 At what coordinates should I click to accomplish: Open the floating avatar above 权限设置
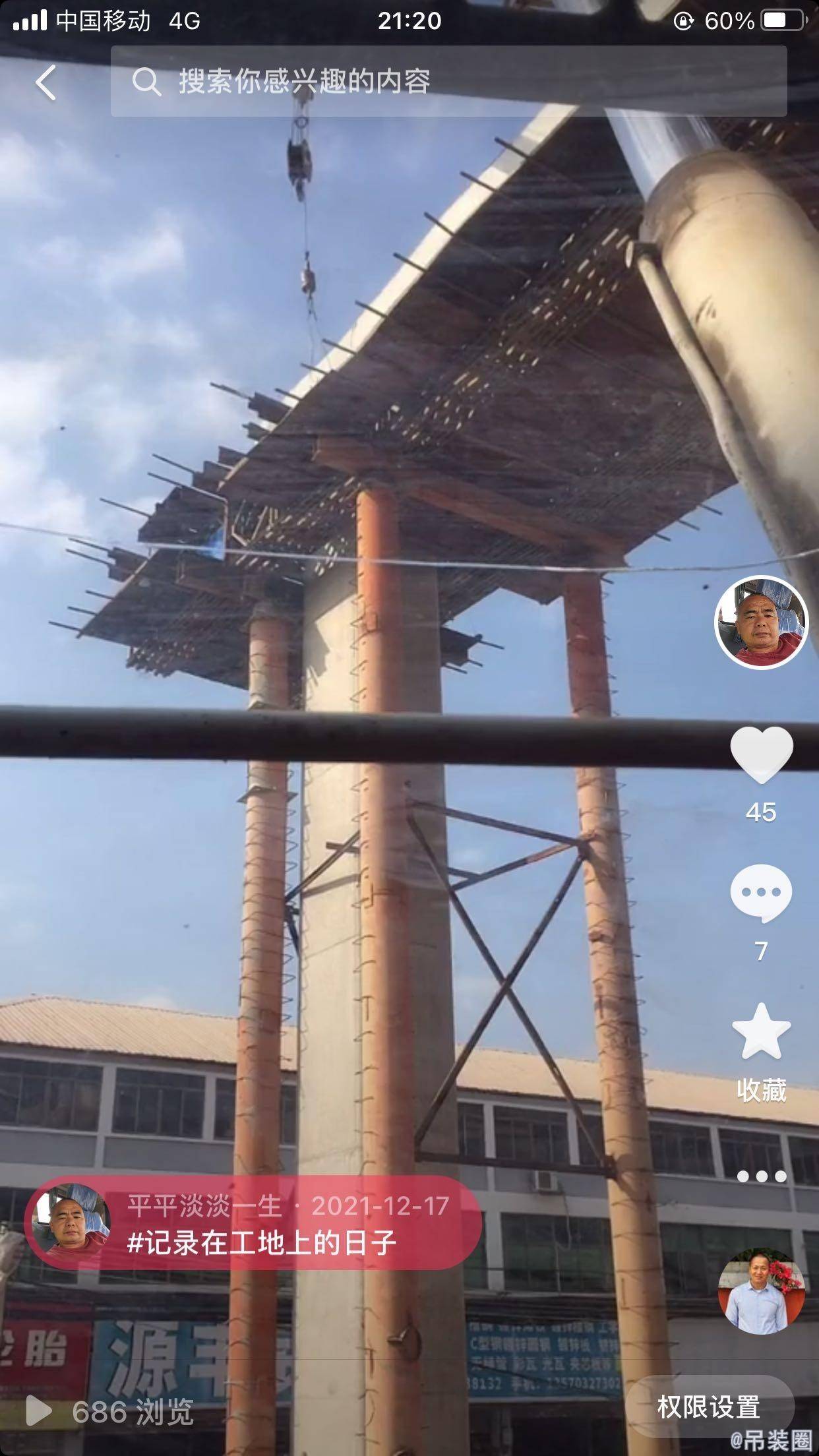point(761,1292)
